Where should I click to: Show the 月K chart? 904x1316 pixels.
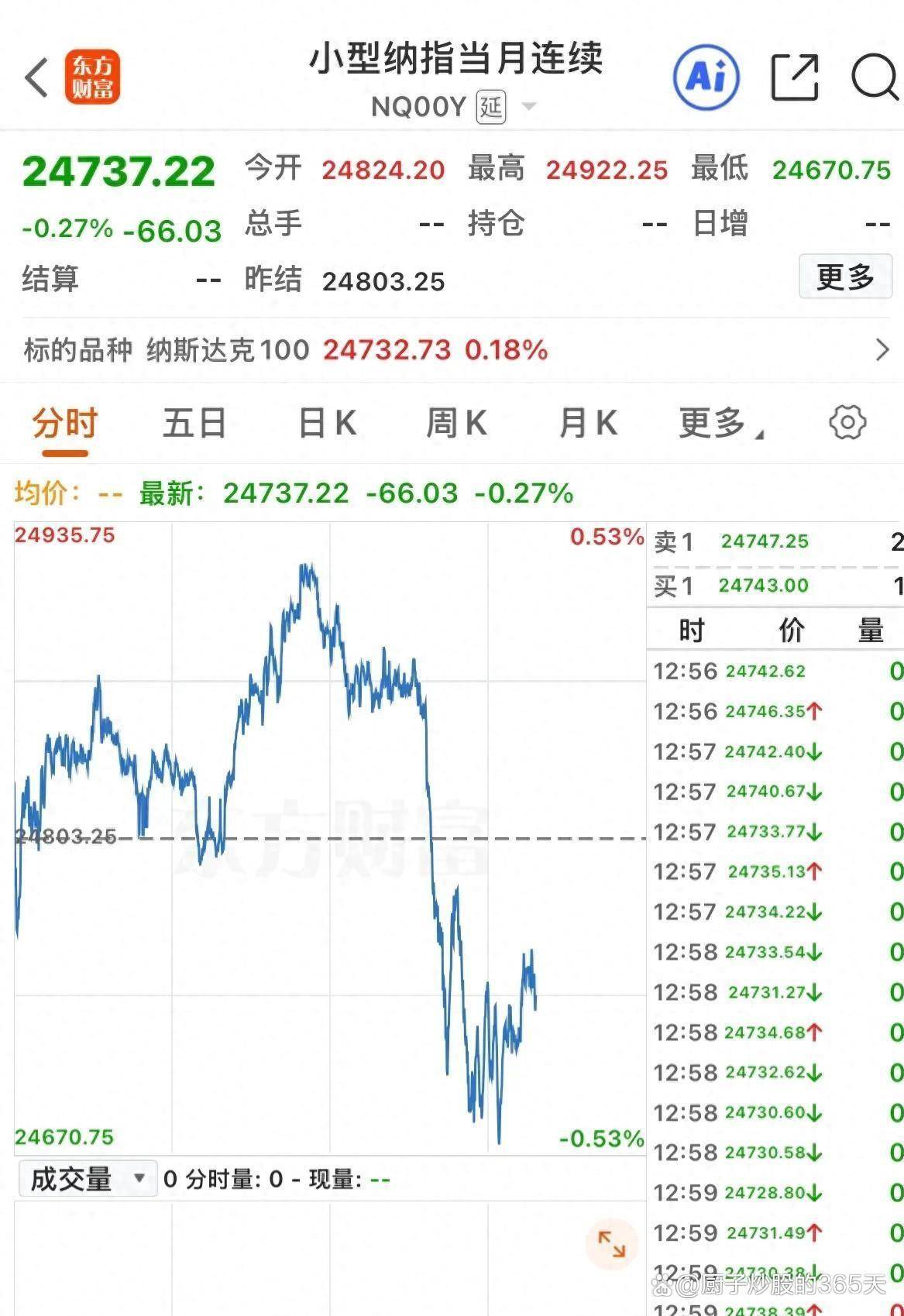coord(588,424)
